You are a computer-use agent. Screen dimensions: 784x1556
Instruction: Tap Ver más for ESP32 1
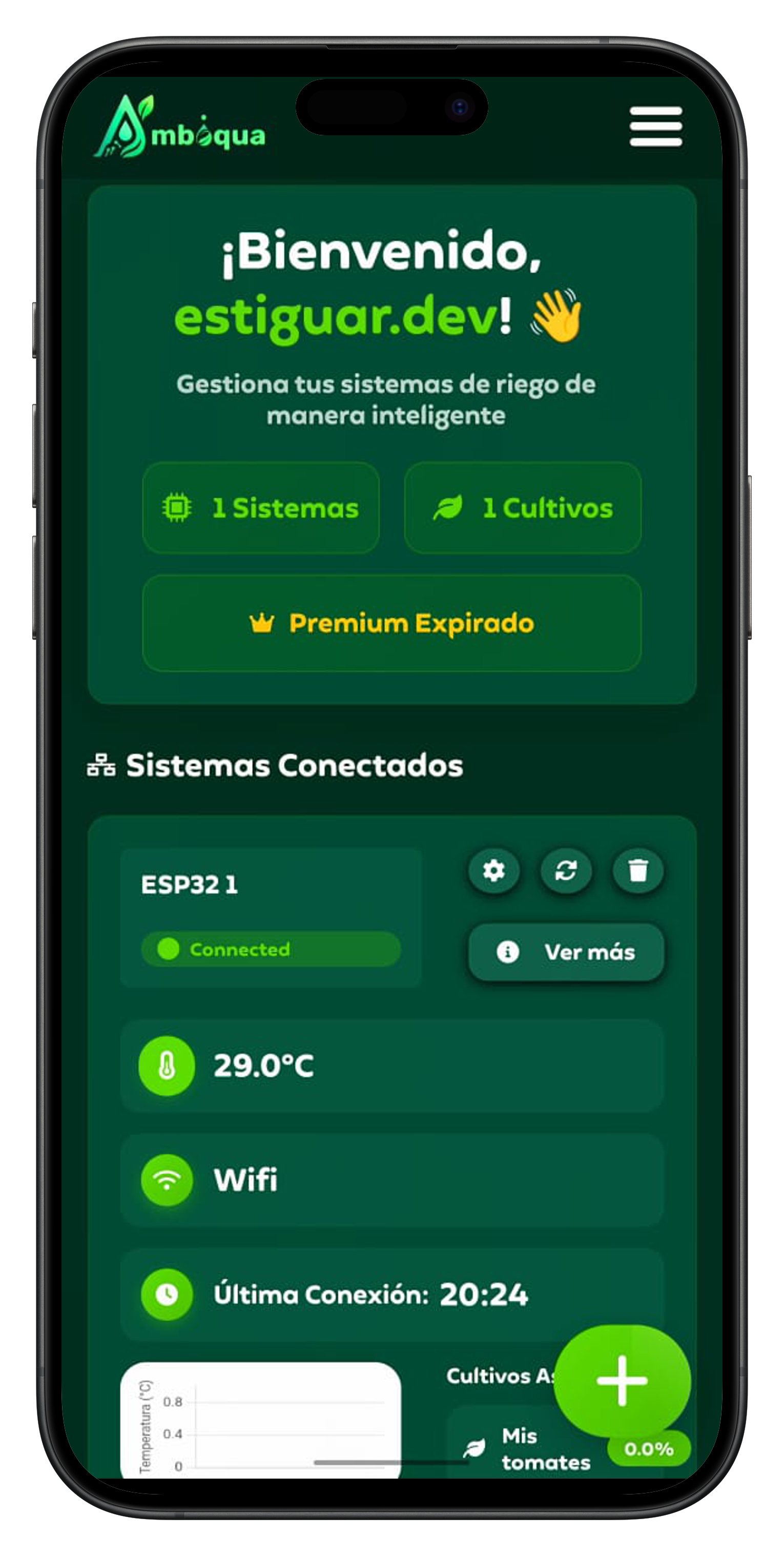tap(566, 952)
